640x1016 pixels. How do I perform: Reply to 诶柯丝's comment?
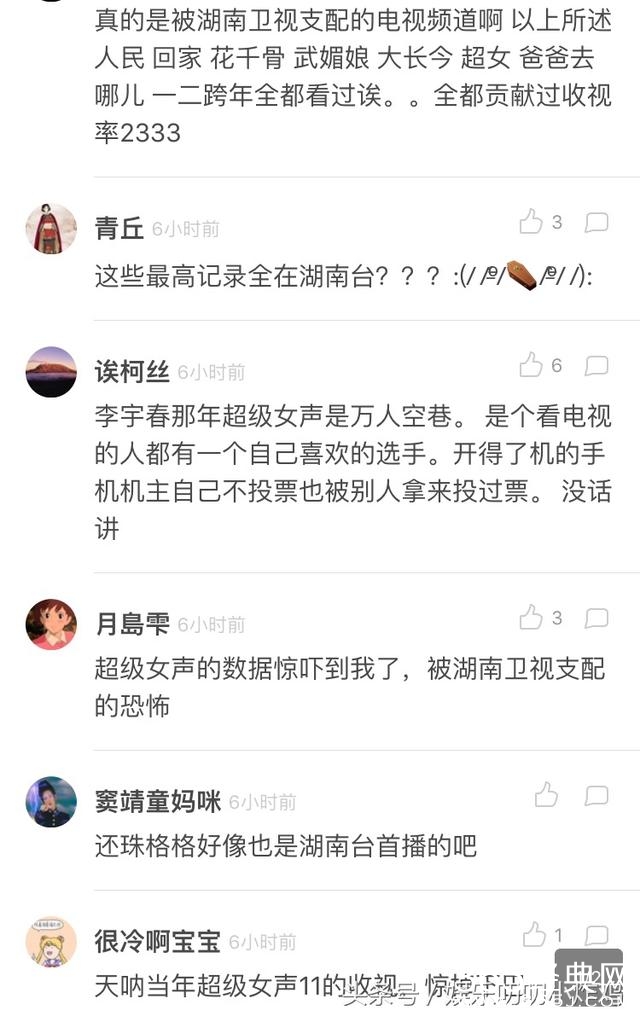596,366
